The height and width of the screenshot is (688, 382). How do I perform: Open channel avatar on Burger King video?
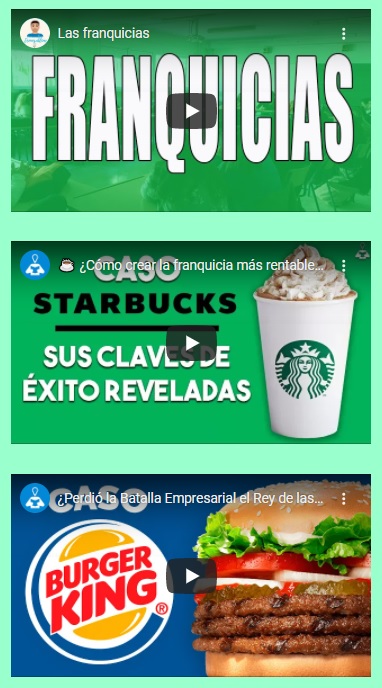[x=35, y=498]
